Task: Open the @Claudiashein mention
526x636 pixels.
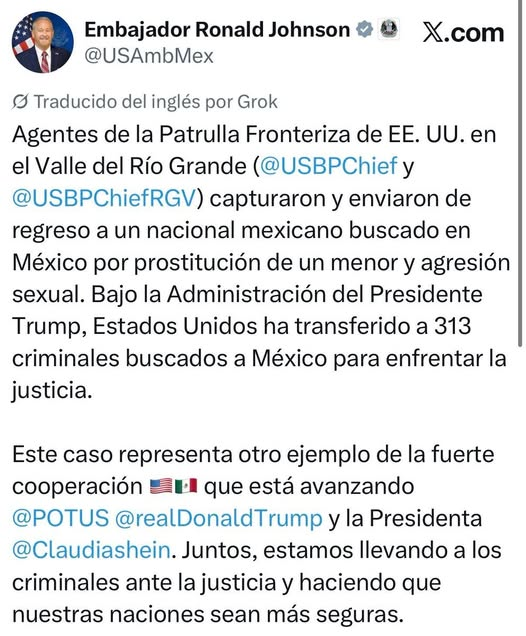Action: pos(91,550)
